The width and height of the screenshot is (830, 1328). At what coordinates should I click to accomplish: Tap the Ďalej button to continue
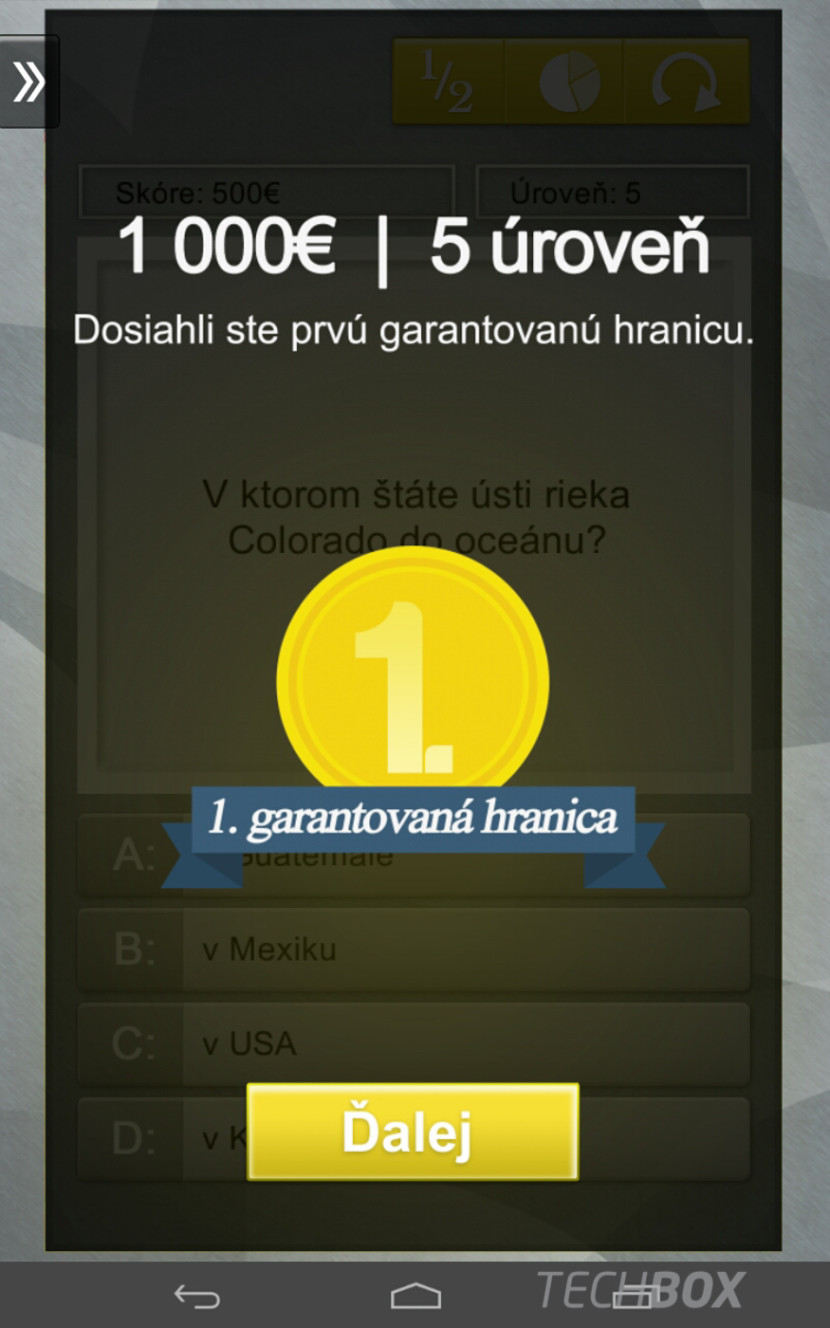pyautogui.click(x=412, y=1131)
